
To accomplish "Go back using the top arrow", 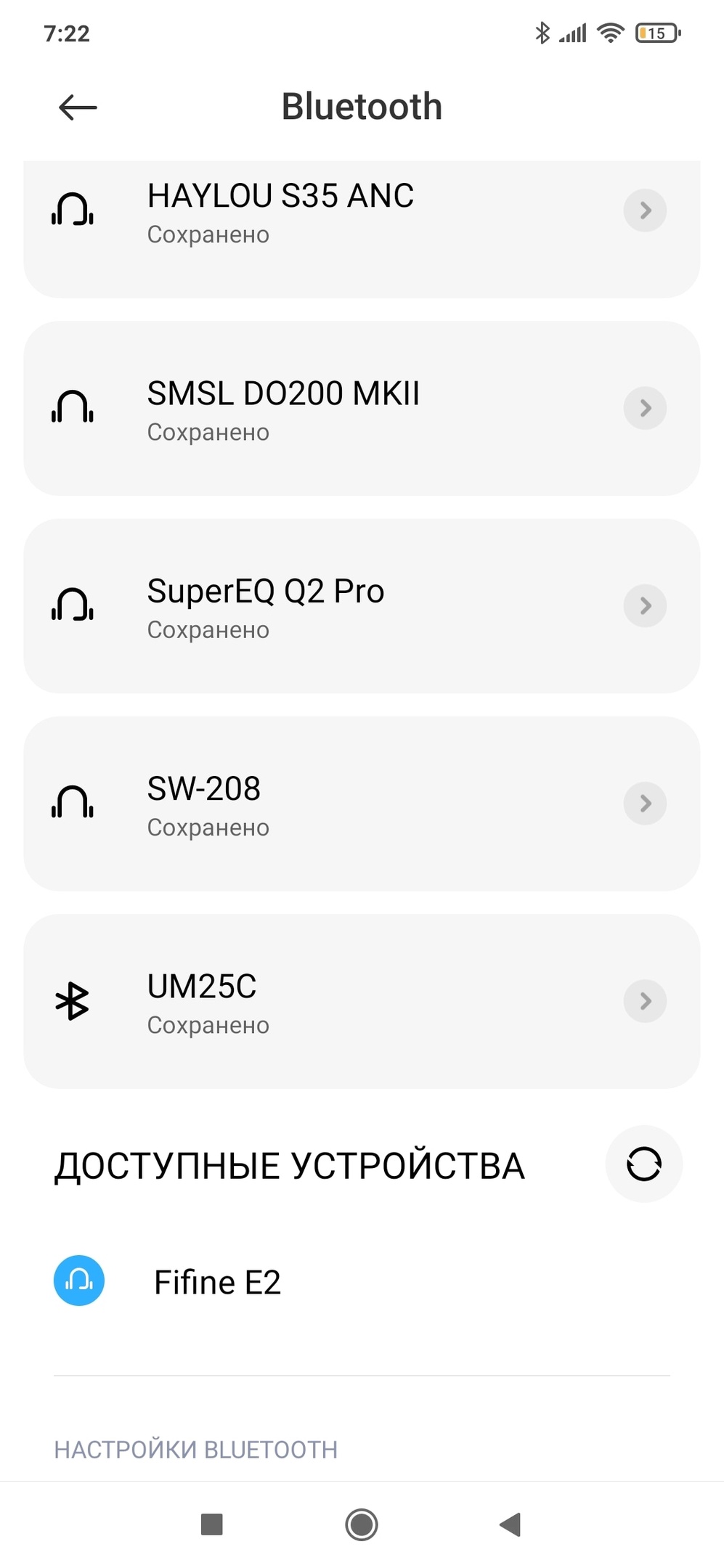I will pos(78,107).
